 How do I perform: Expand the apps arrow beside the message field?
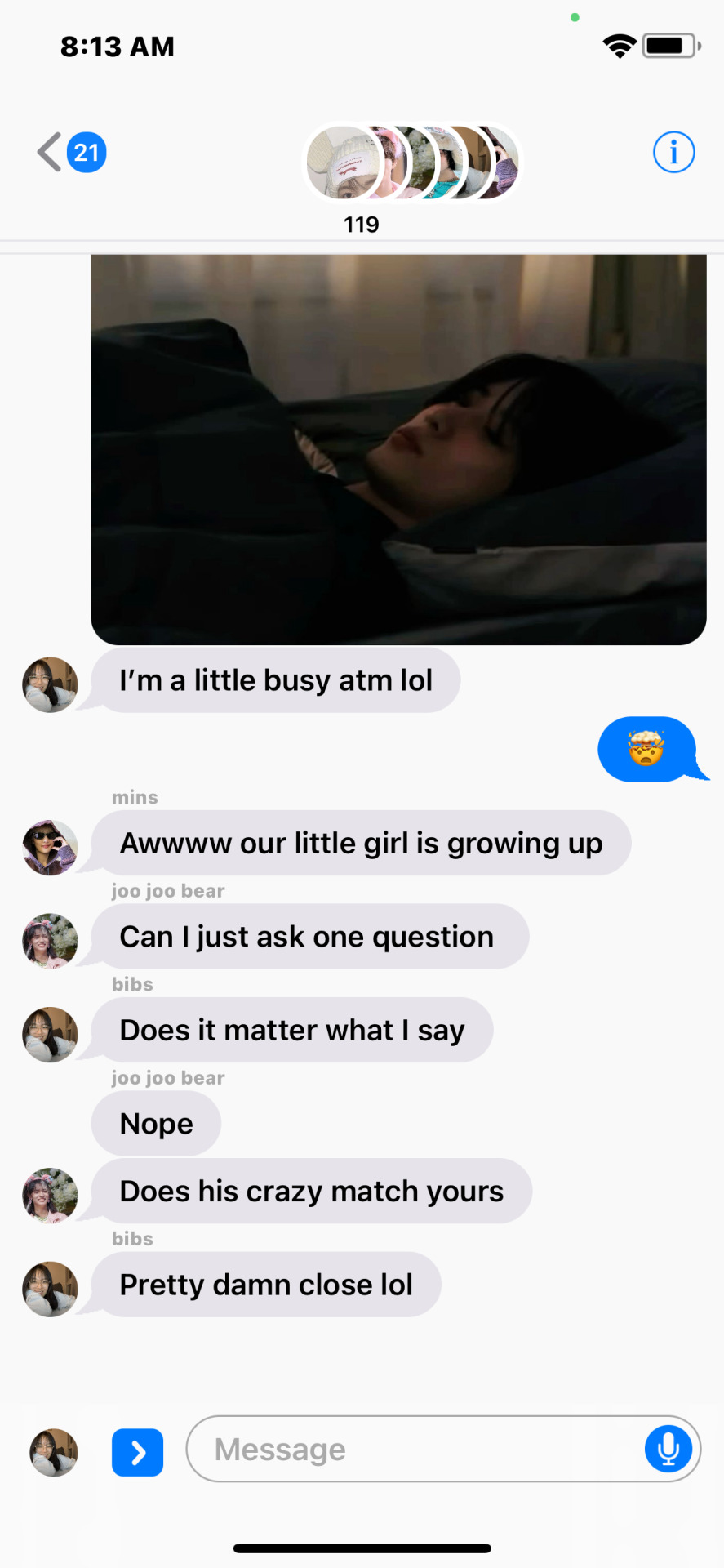[137, 1452]
